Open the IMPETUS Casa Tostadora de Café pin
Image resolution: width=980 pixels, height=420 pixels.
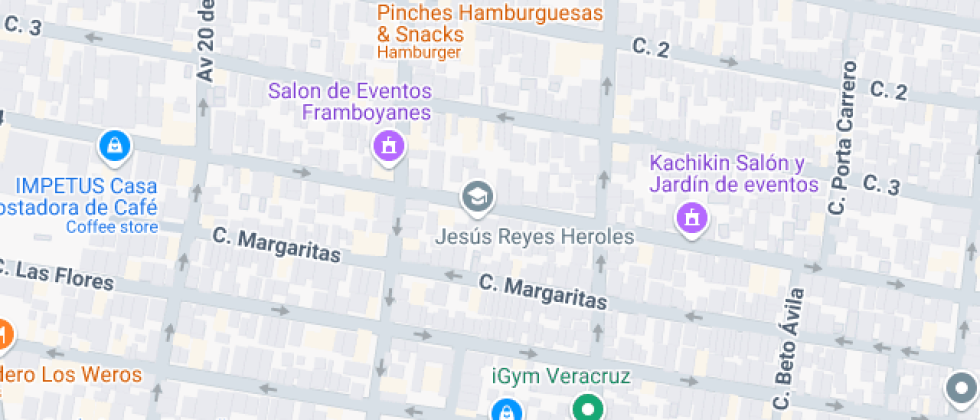115,148
